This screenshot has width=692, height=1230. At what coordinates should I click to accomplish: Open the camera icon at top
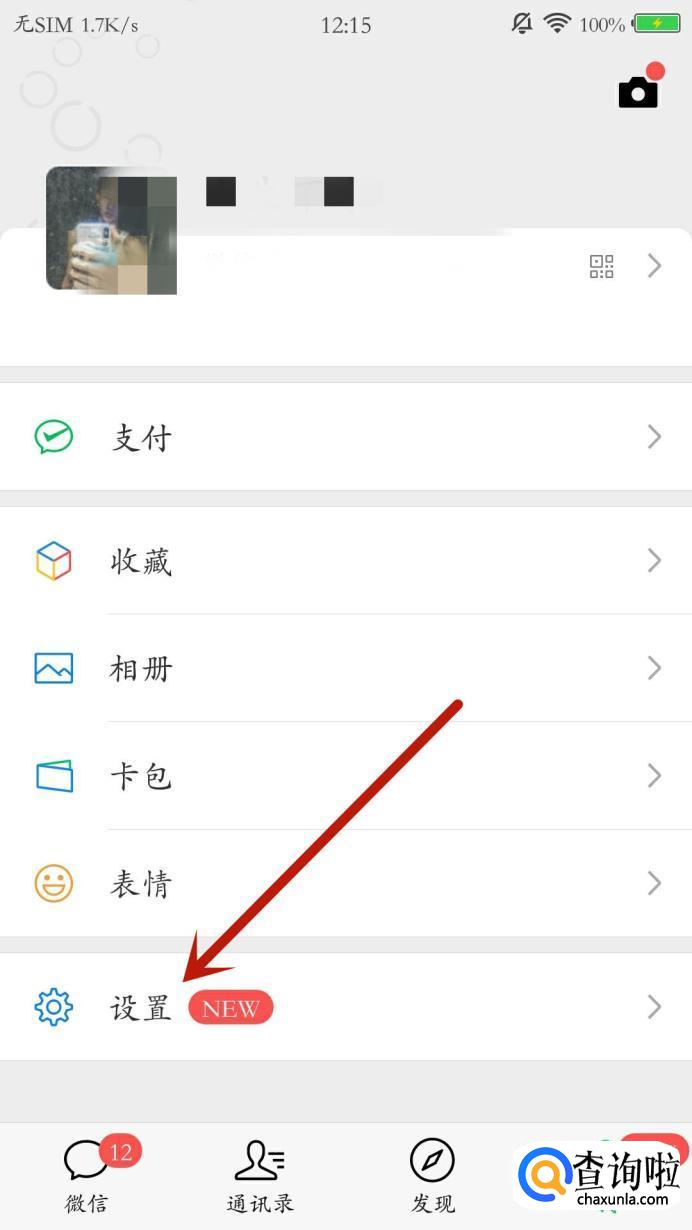pos(638,92)
